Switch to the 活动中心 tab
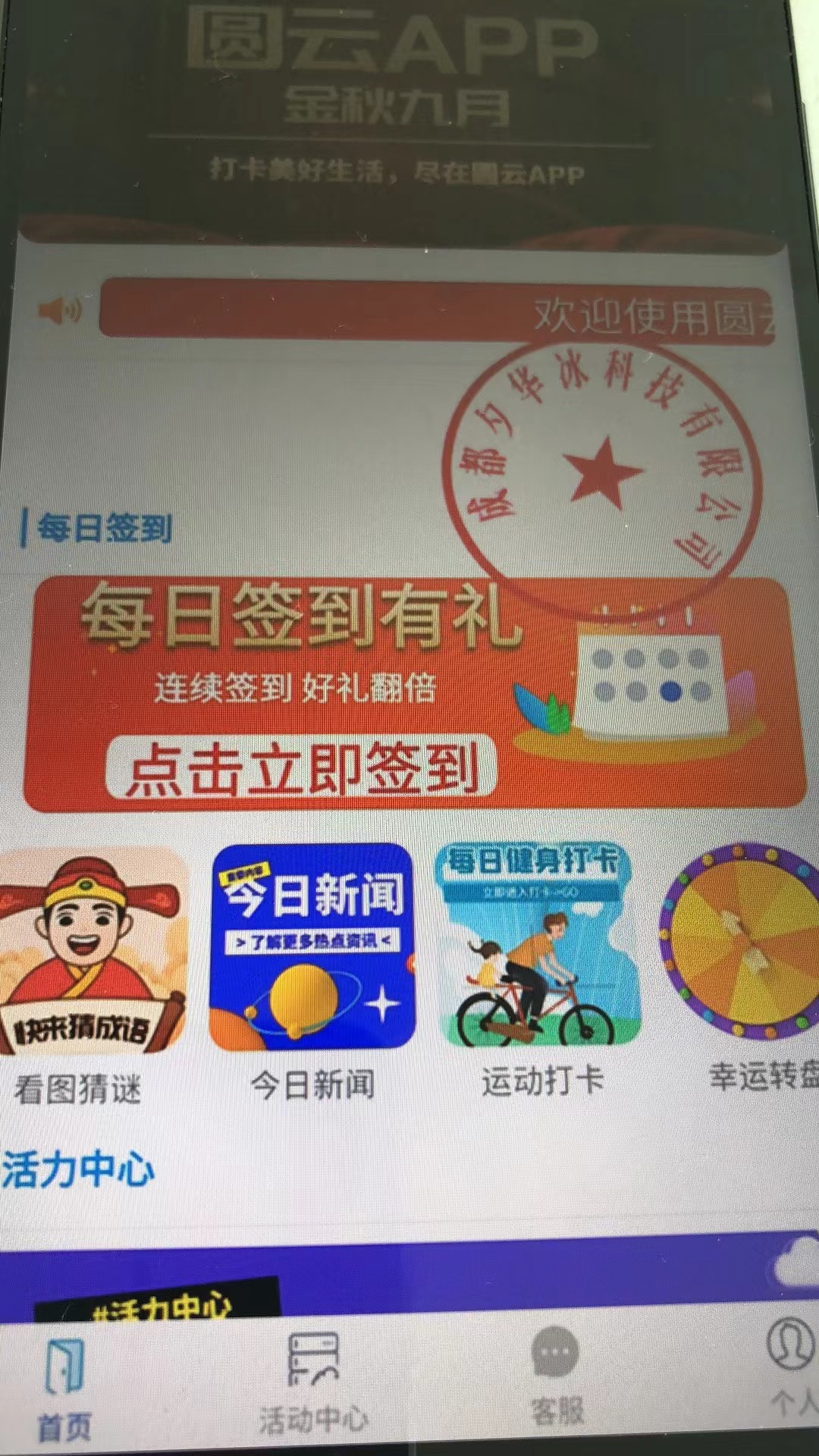The image size is (819, 1456). 313,1388
